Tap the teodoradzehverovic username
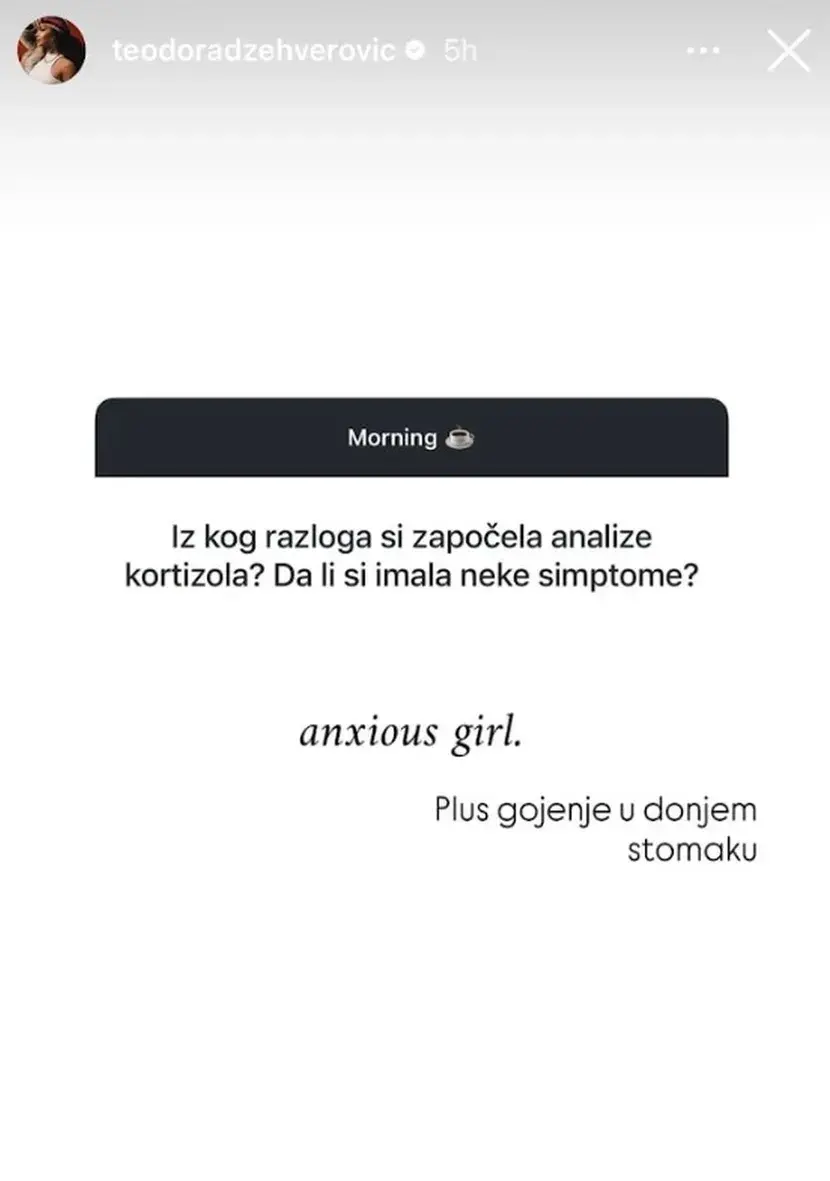Screen dimensions: 830x1181 254,52
